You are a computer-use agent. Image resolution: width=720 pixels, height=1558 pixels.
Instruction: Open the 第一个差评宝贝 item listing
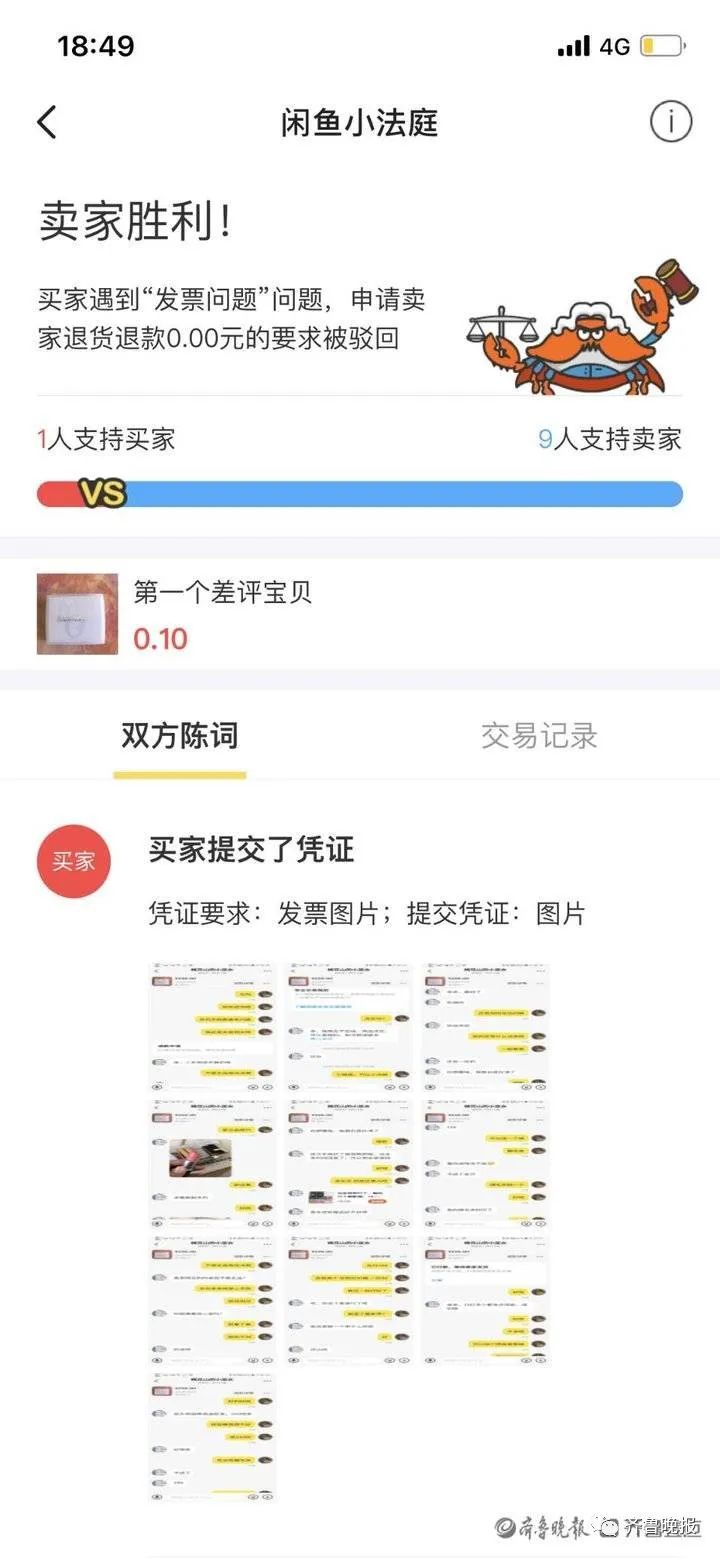point(222,614)
